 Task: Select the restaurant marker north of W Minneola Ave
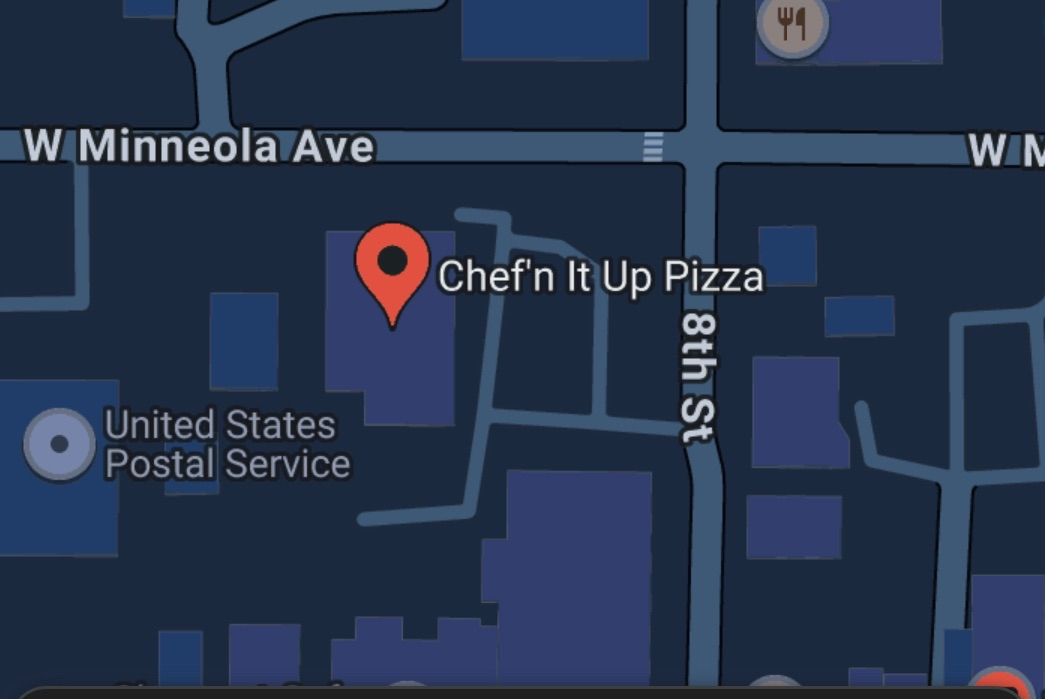pyautogui.click(x=792, y=26)
